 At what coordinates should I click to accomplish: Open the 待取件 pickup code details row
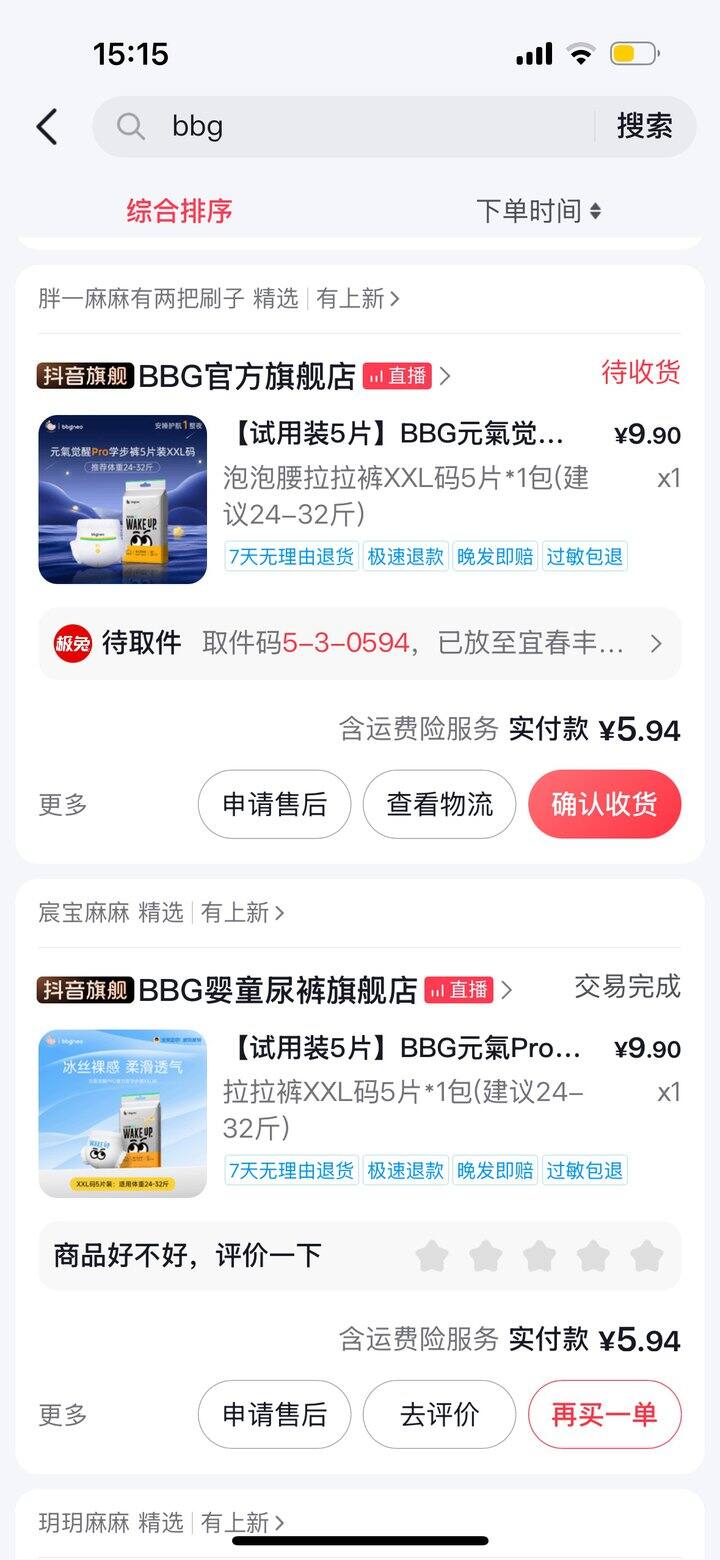tap(360, 643)
